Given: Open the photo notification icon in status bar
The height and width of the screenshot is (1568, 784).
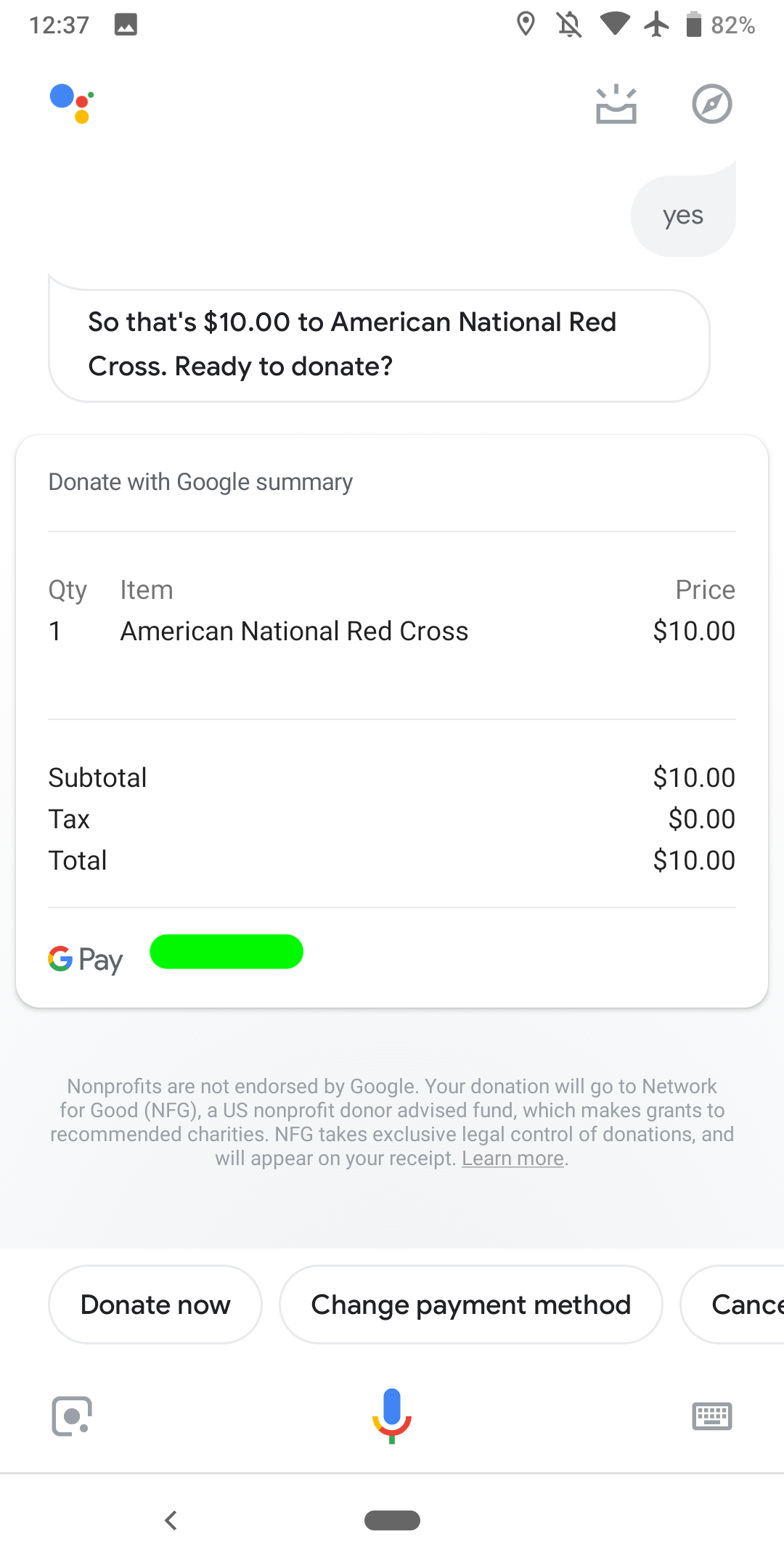Looking at the screenshot, I should pos(126,24).
